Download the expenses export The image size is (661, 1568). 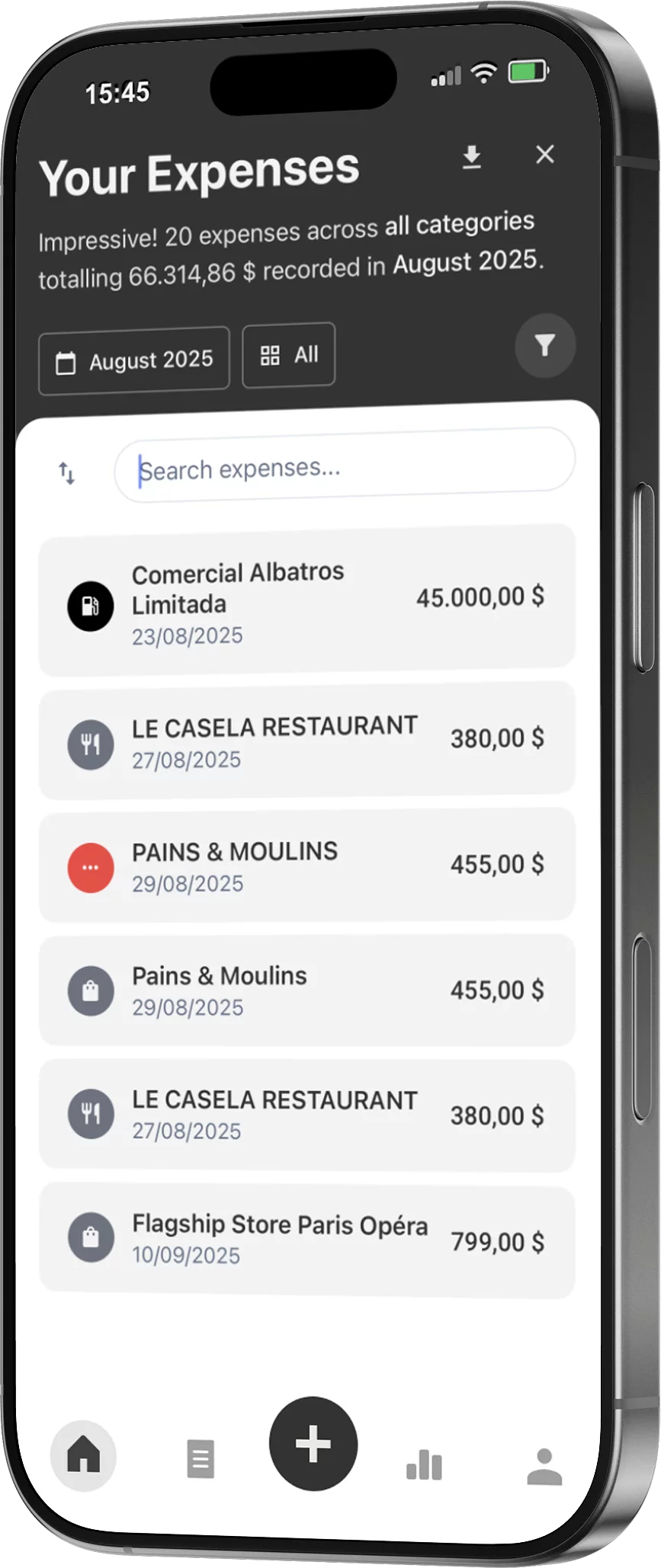click(472, 157)
